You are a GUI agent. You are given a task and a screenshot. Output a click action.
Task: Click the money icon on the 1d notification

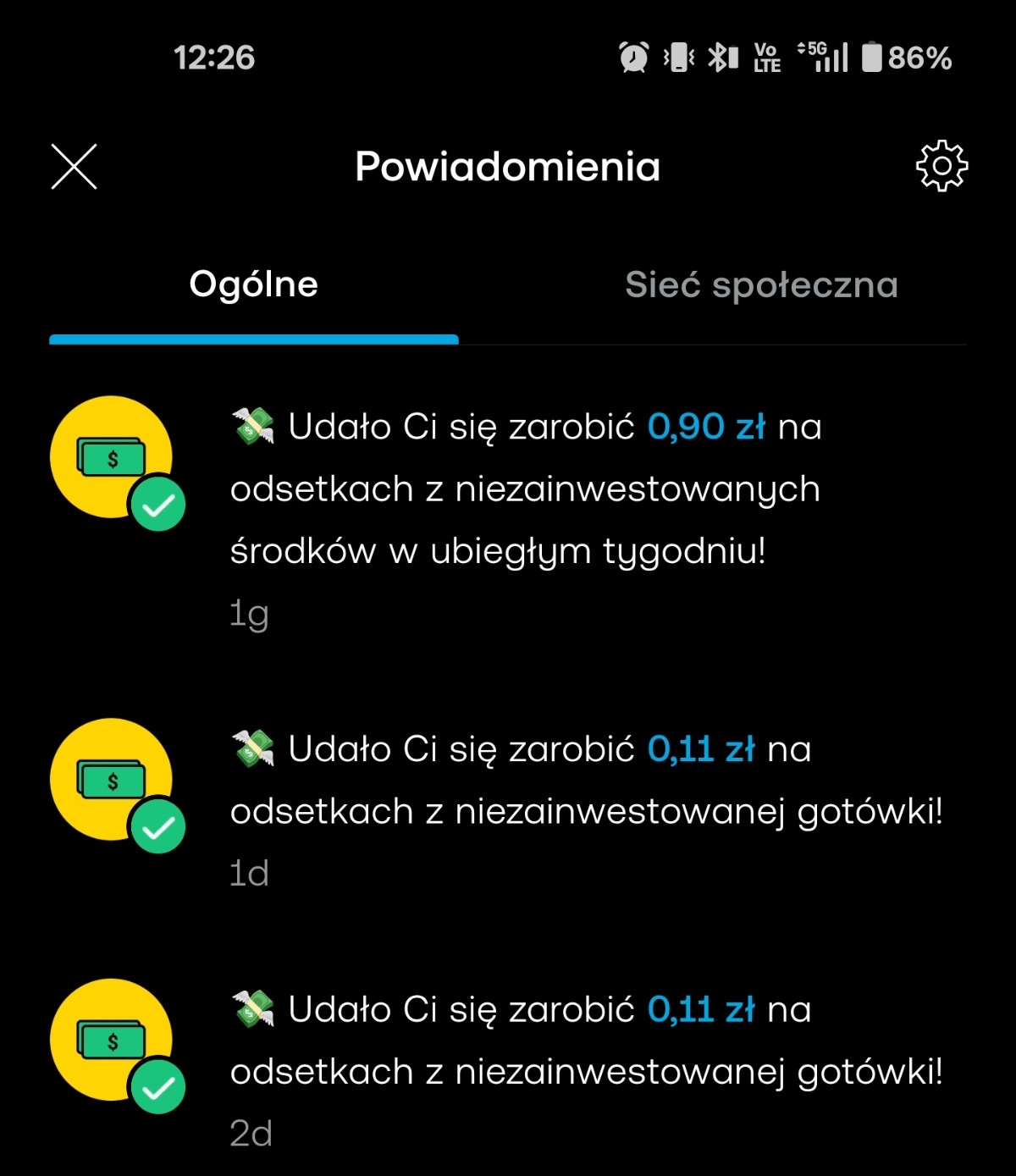click(110, 779)
